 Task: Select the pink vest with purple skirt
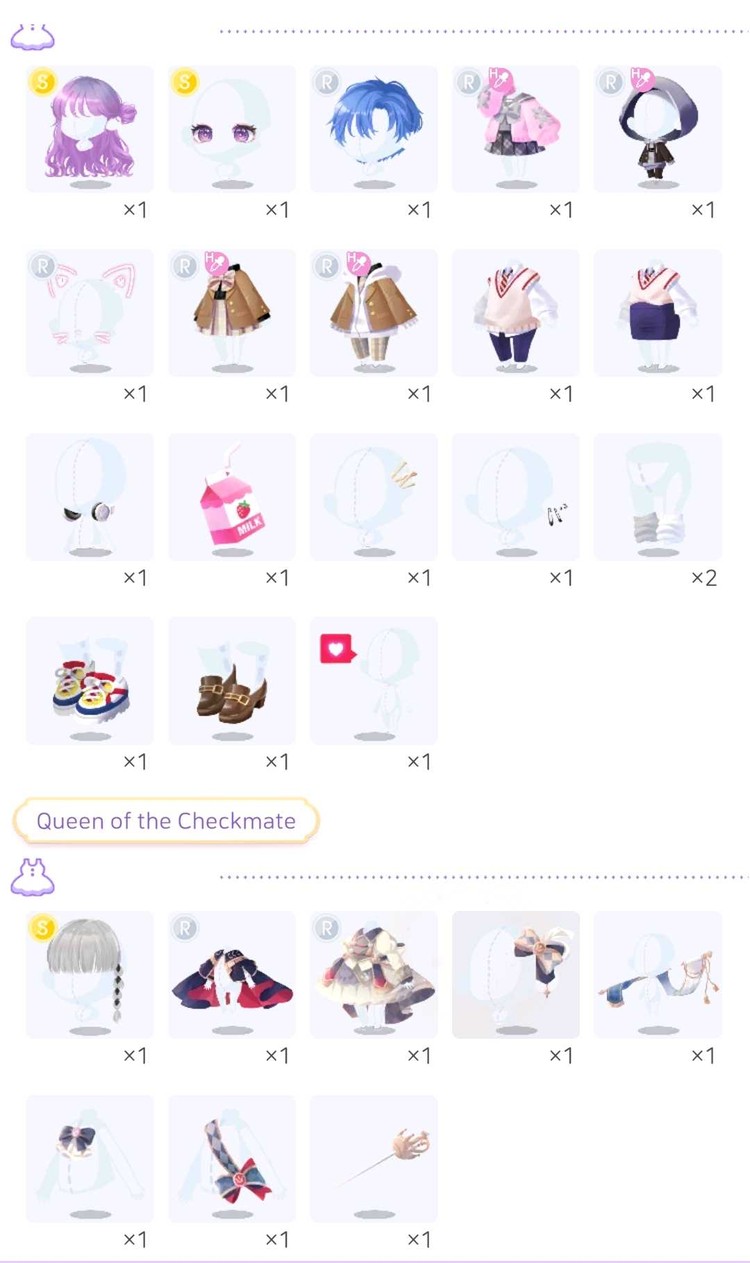click(x=658, y=313)
